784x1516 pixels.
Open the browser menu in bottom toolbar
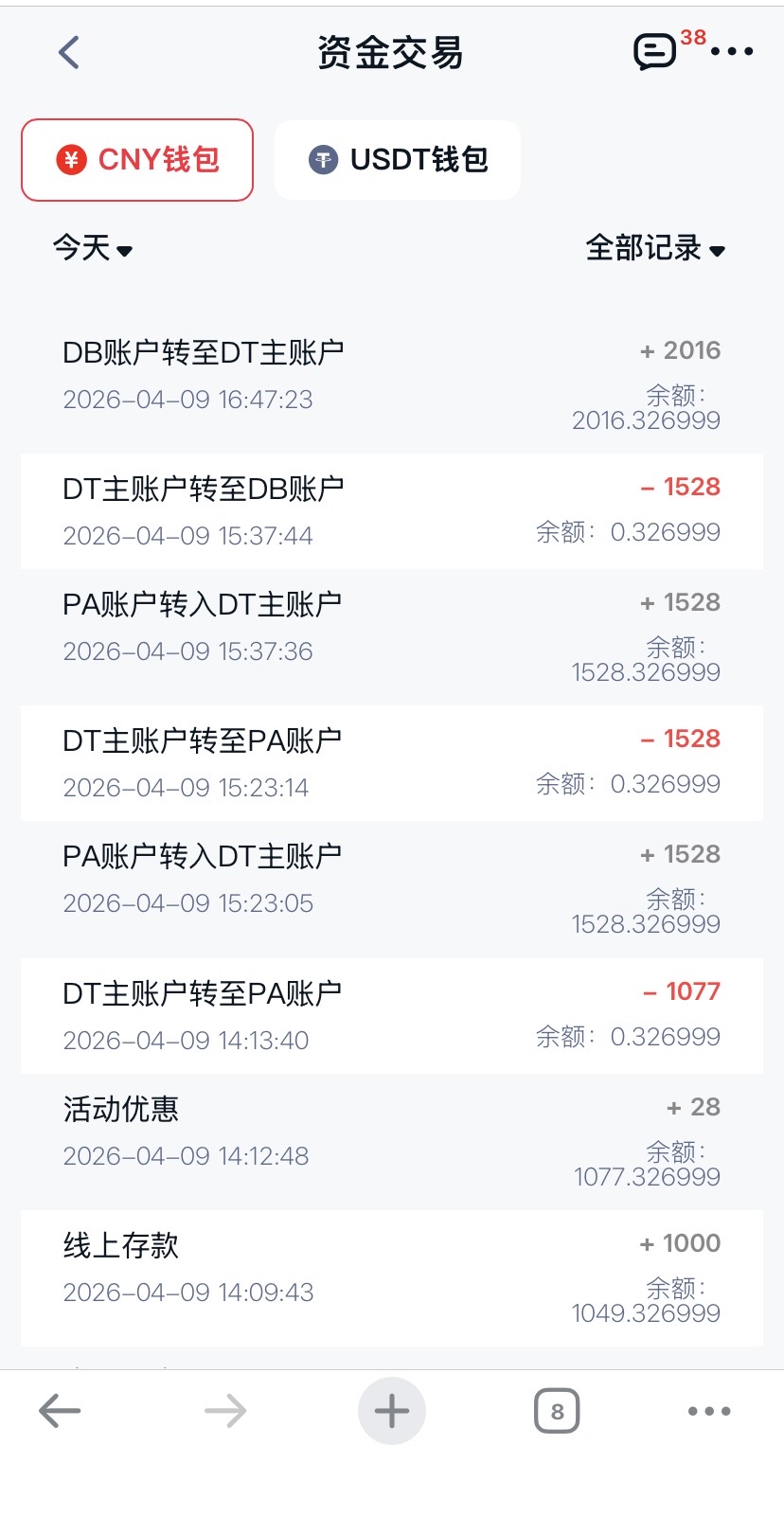[709, 1411]
